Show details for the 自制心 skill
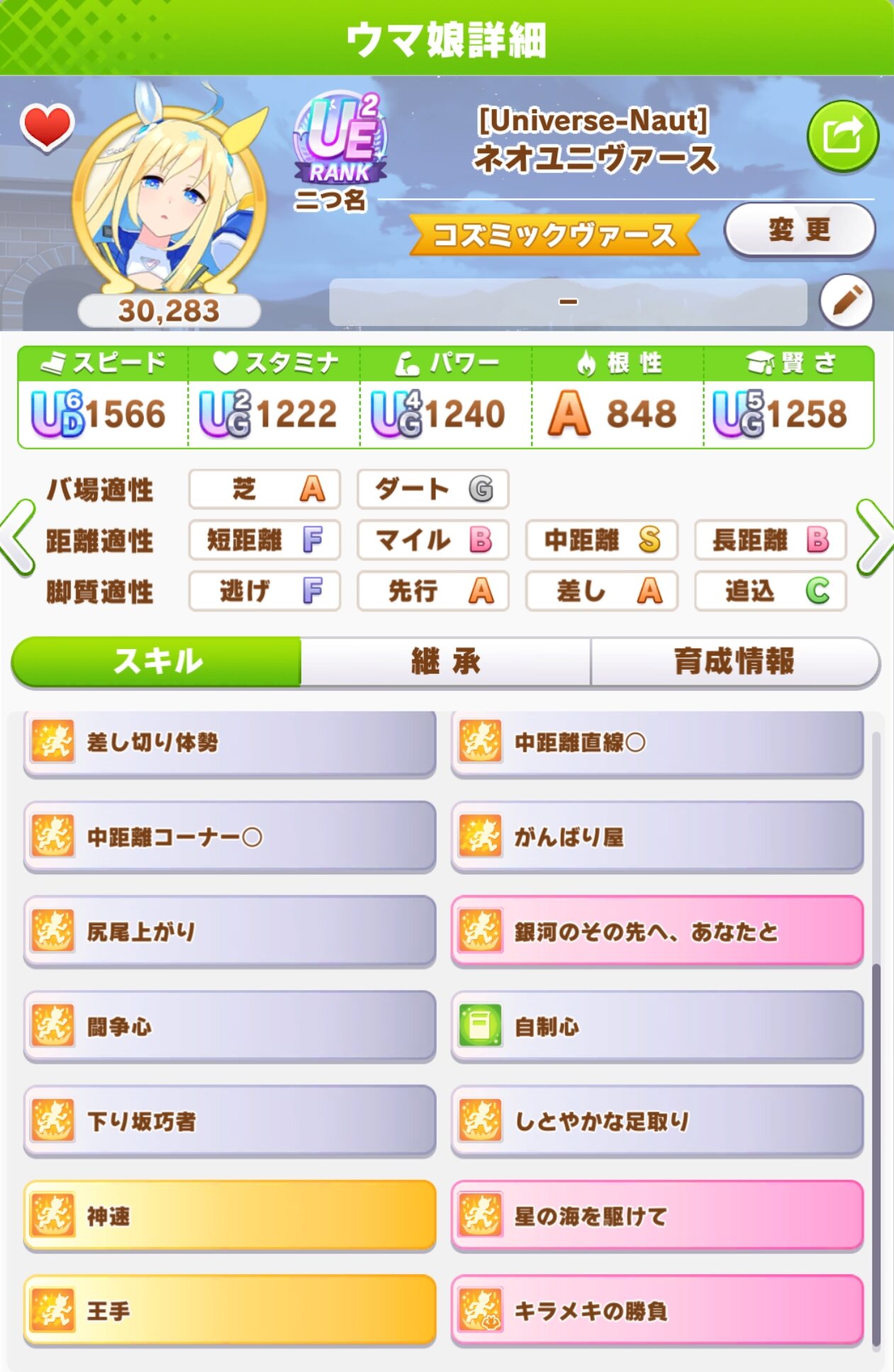Viewport: 894px width, 1372px height. pos(656,1027)
